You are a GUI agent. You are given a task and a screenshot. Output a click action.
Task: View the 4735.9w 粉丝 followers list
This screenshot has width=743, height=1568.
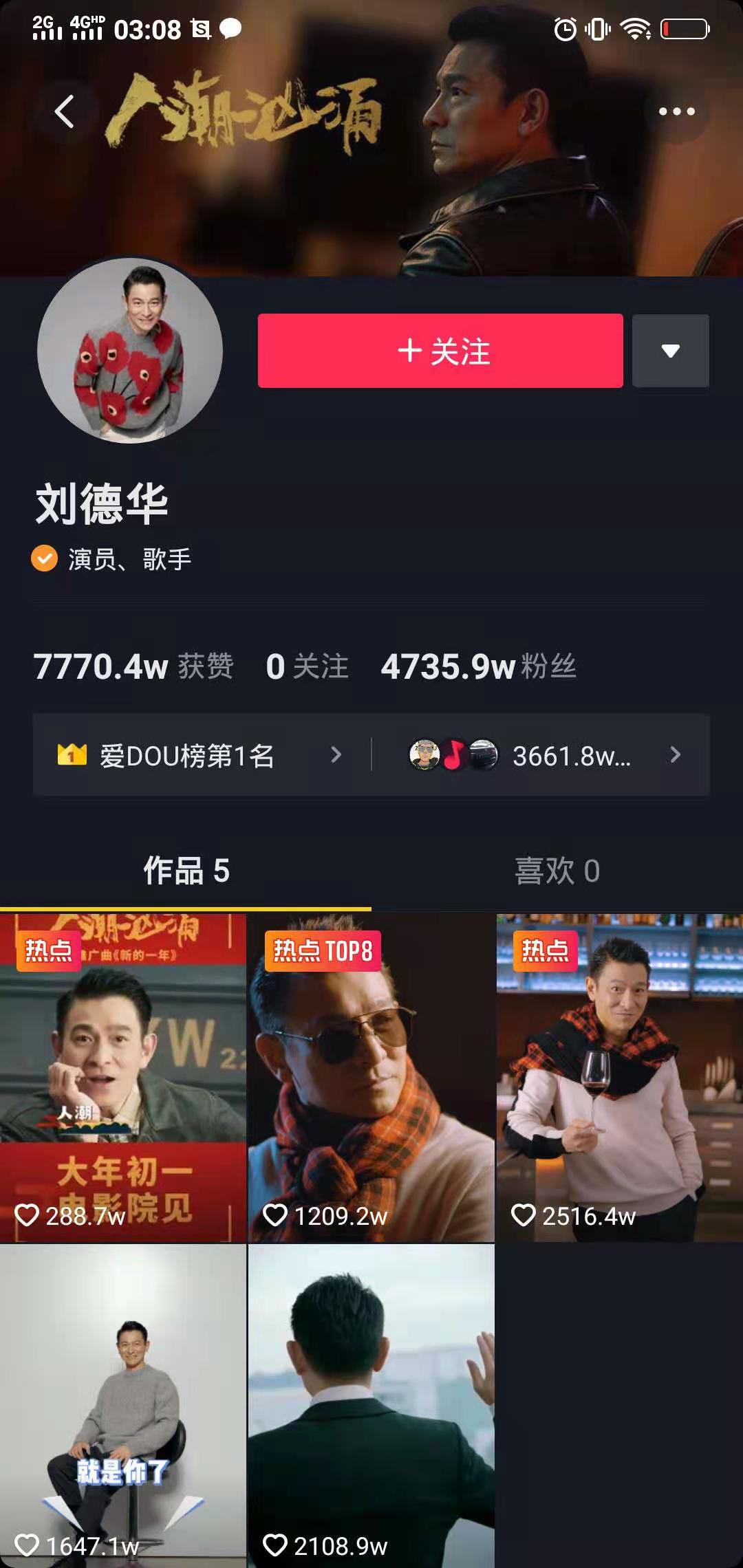pos(478,666)
